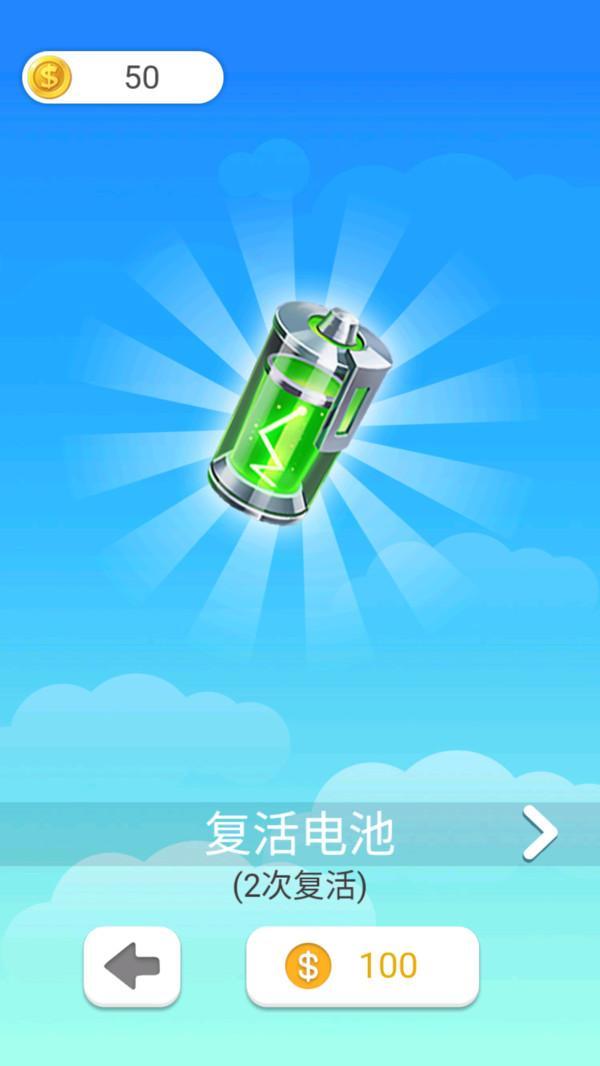Image resolution: width=600 pixels, height=1066 pixels.
Task: Go back using the left arrow button
Action: (x=132, y=966)
